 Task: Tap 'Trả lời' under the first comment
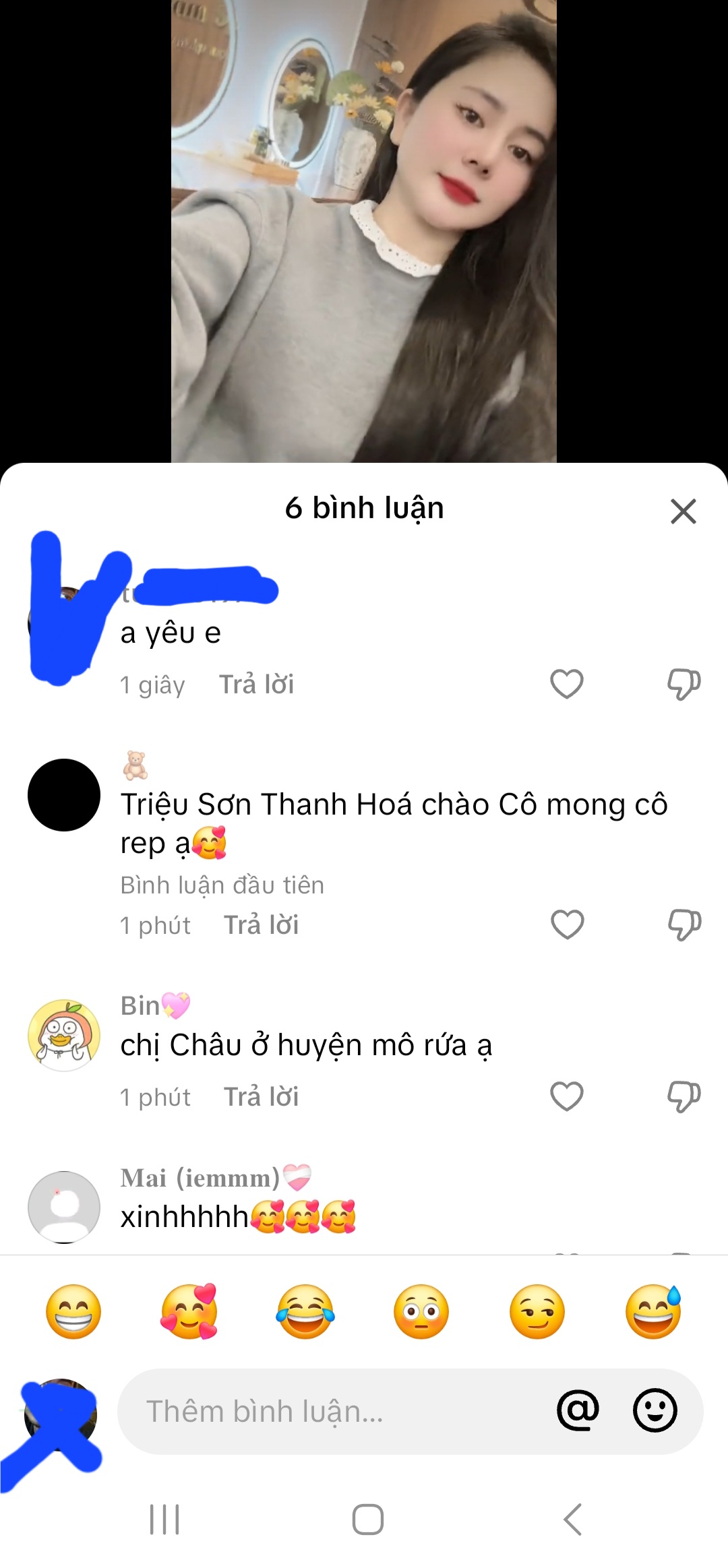[257, 685]
